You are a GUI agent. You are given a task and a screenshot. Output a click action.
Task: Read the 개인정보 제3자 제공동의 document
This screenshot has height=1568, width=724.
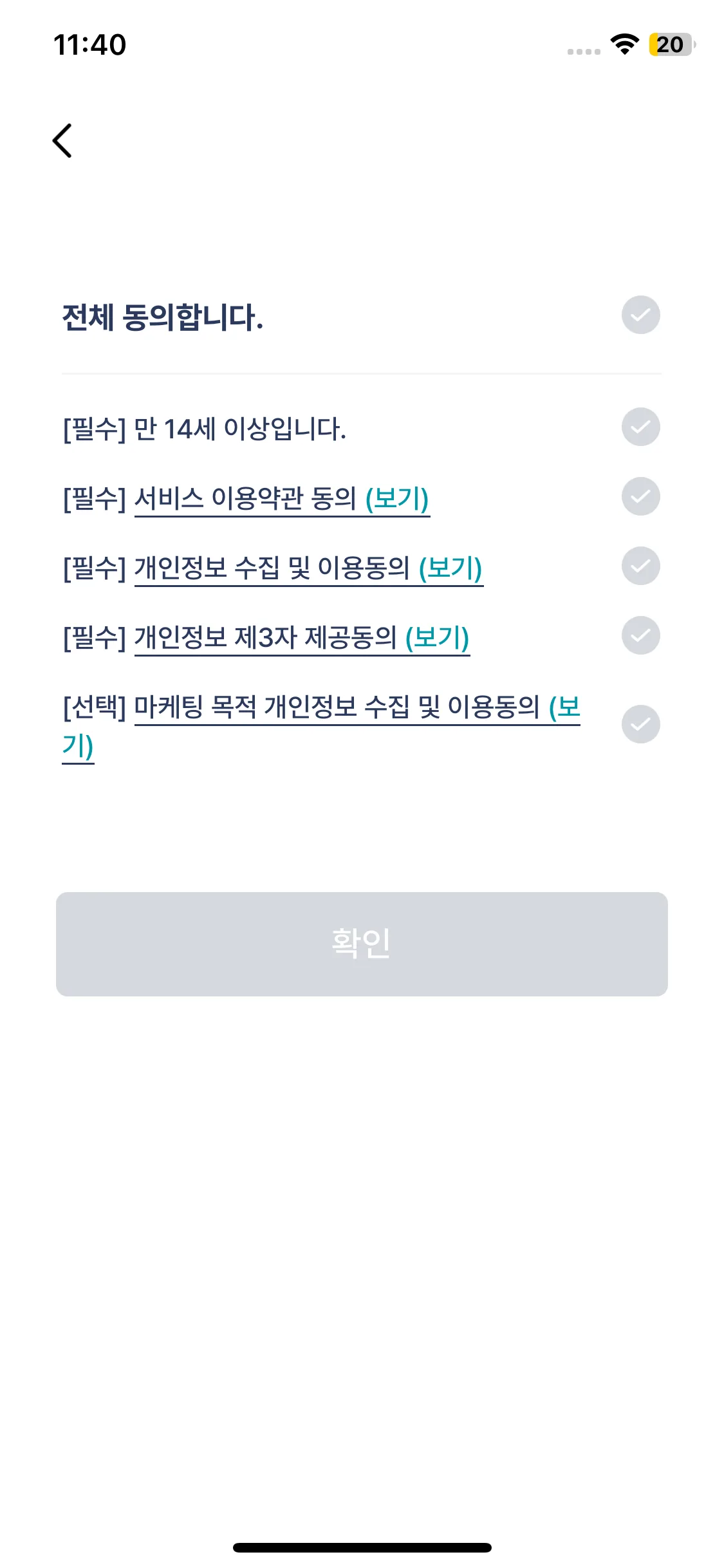(437, 637)
